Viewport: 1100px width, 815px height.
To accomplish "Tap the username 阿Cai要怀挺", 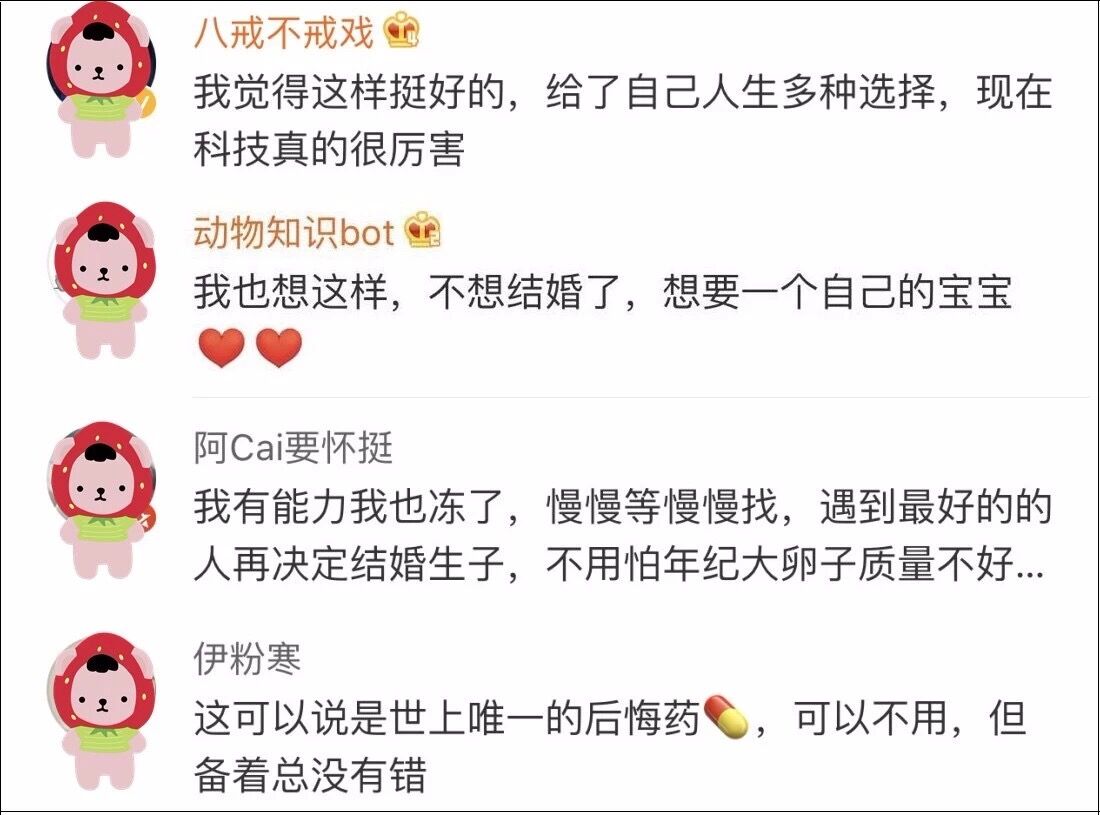I will pos(293,449).
